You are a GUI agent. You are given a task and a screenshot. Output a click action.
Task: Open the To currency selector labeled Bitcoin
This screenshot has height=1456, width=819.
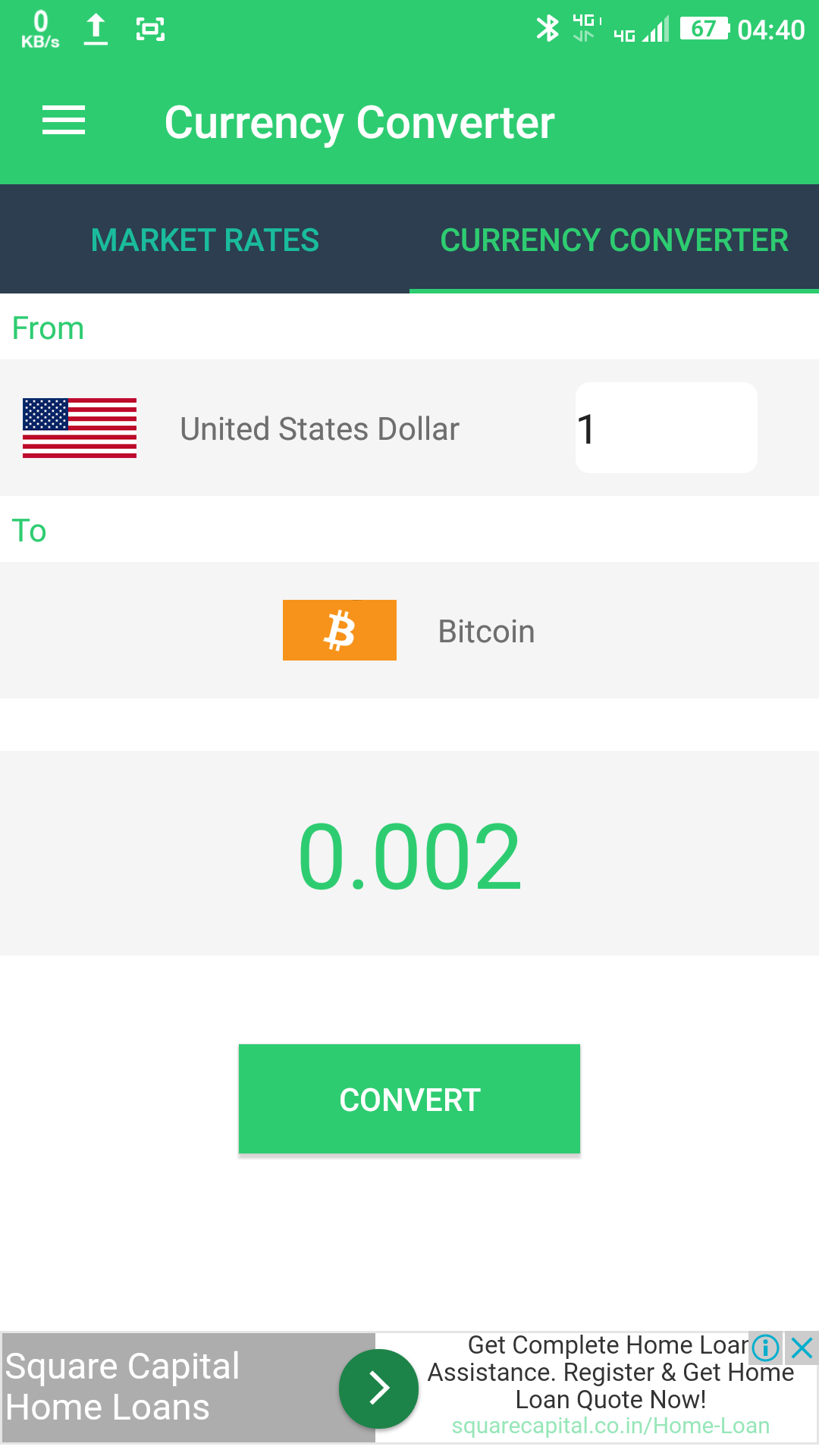(x=486, y=629)
